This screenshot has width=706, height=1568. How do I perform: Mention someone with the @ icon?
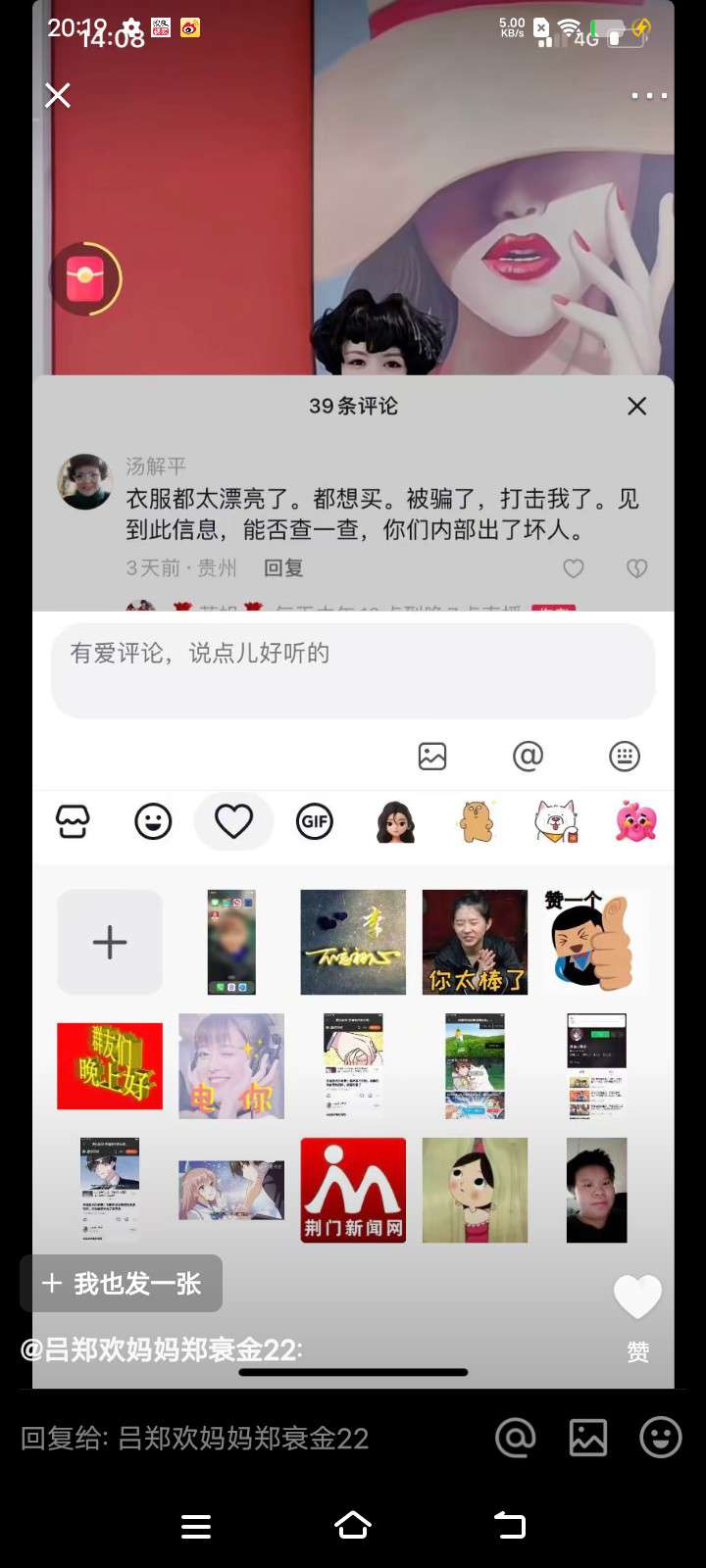tap(528, 756)
